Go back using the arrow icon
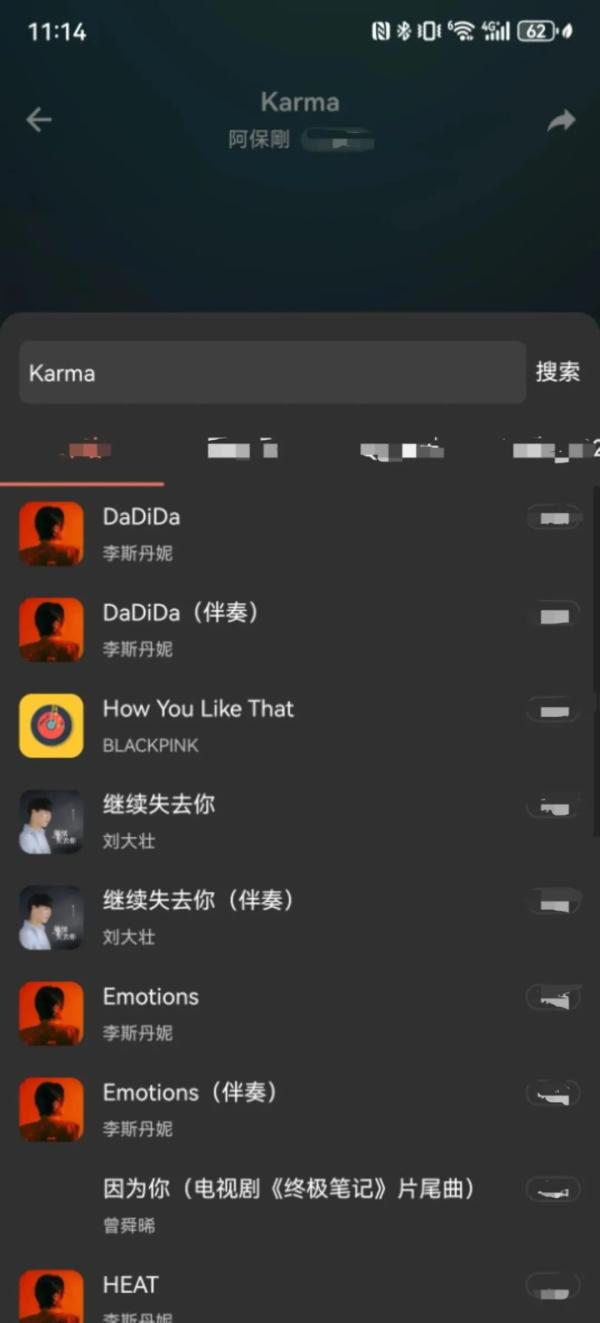 tap(39, 121)
